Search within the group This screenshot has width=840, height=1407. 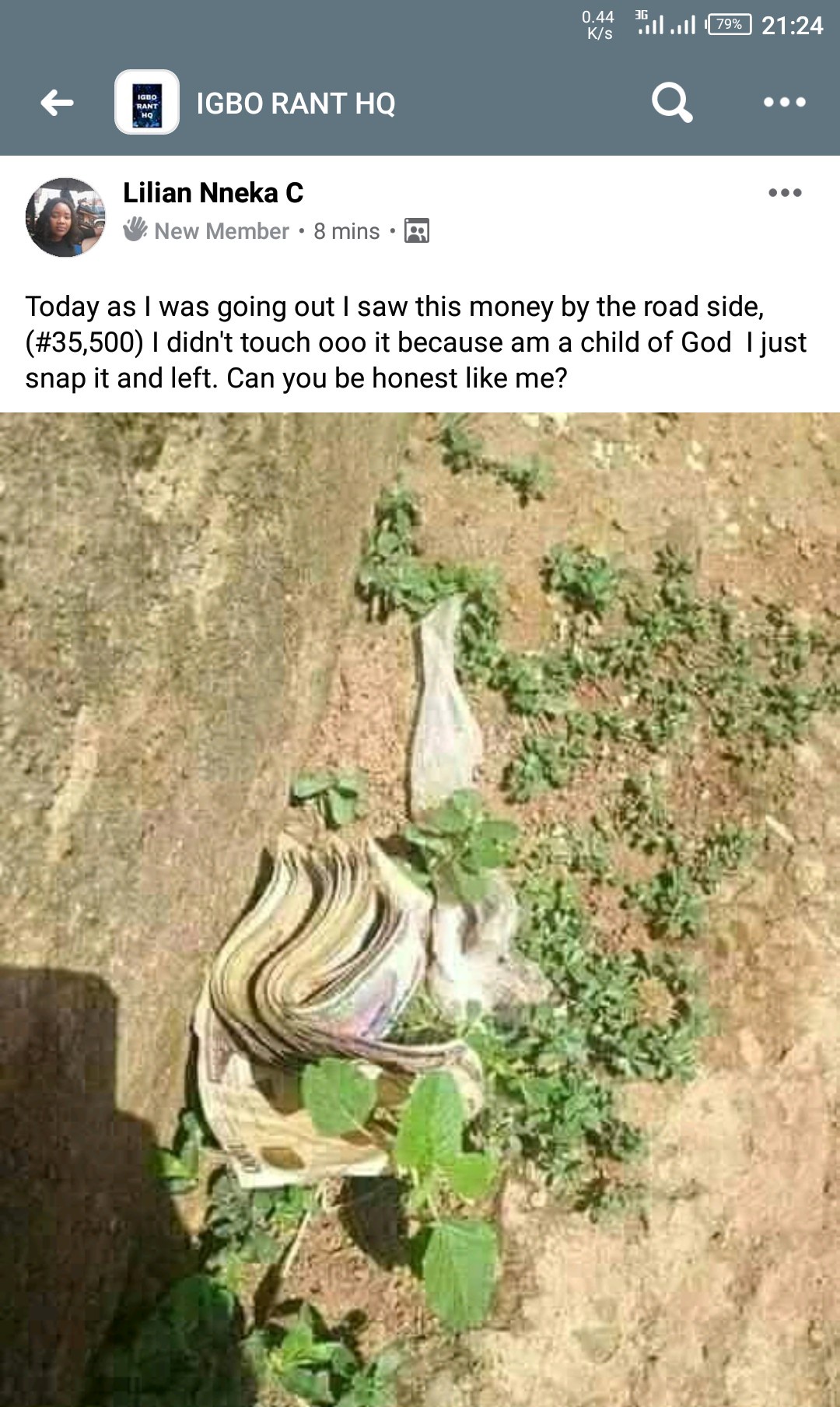click(x=672, y=102)
